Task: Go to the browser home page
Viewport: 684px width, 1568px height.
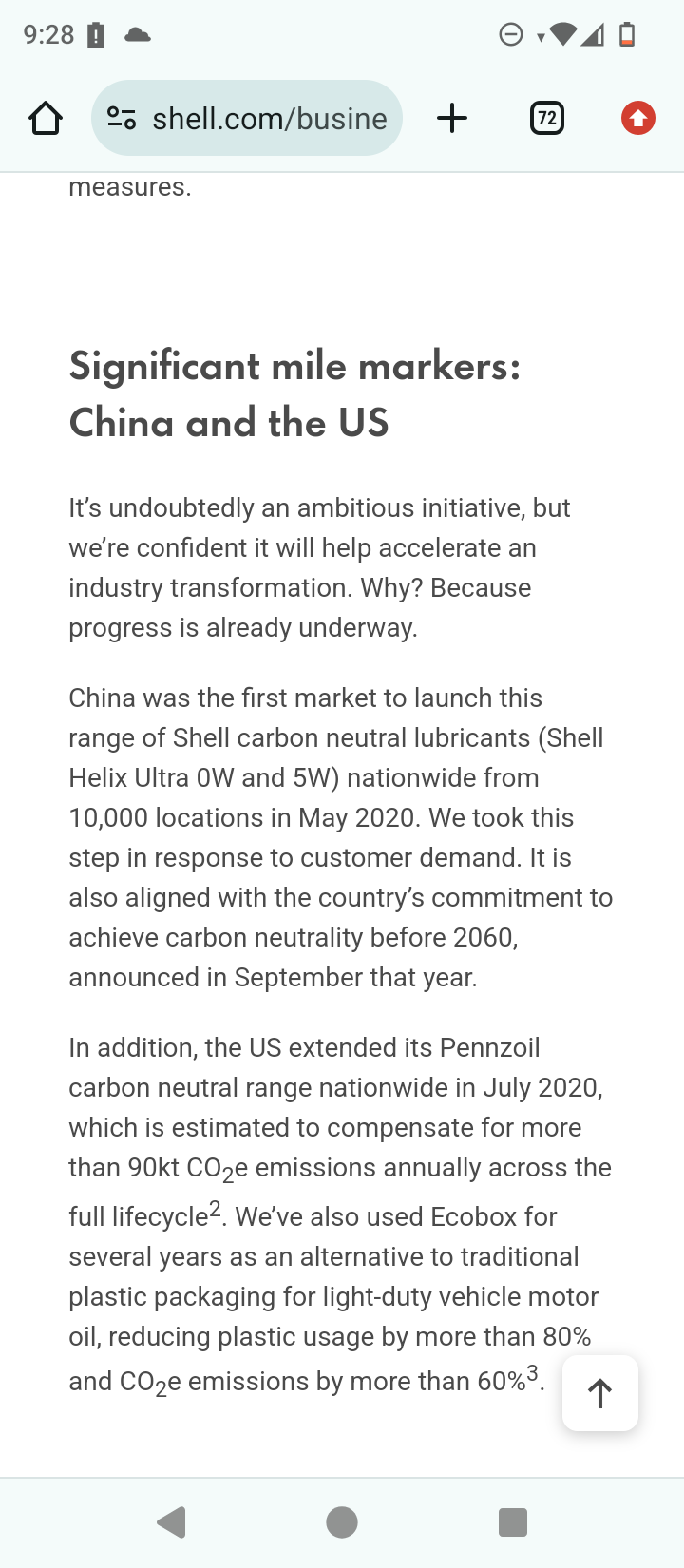Action: [45, 119]
